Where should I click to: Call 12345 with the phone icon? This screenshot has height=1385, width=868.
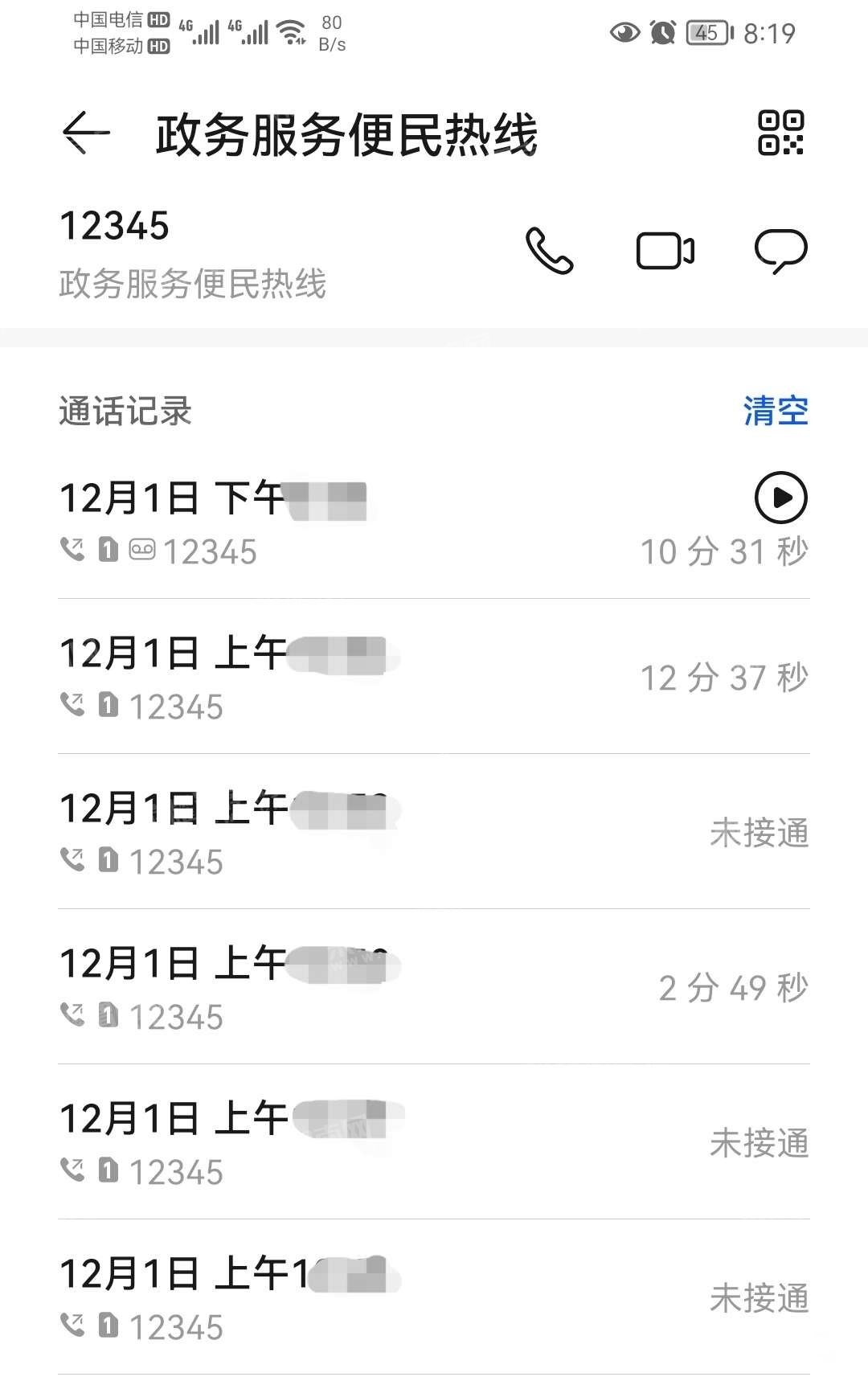tap(549, 251)
